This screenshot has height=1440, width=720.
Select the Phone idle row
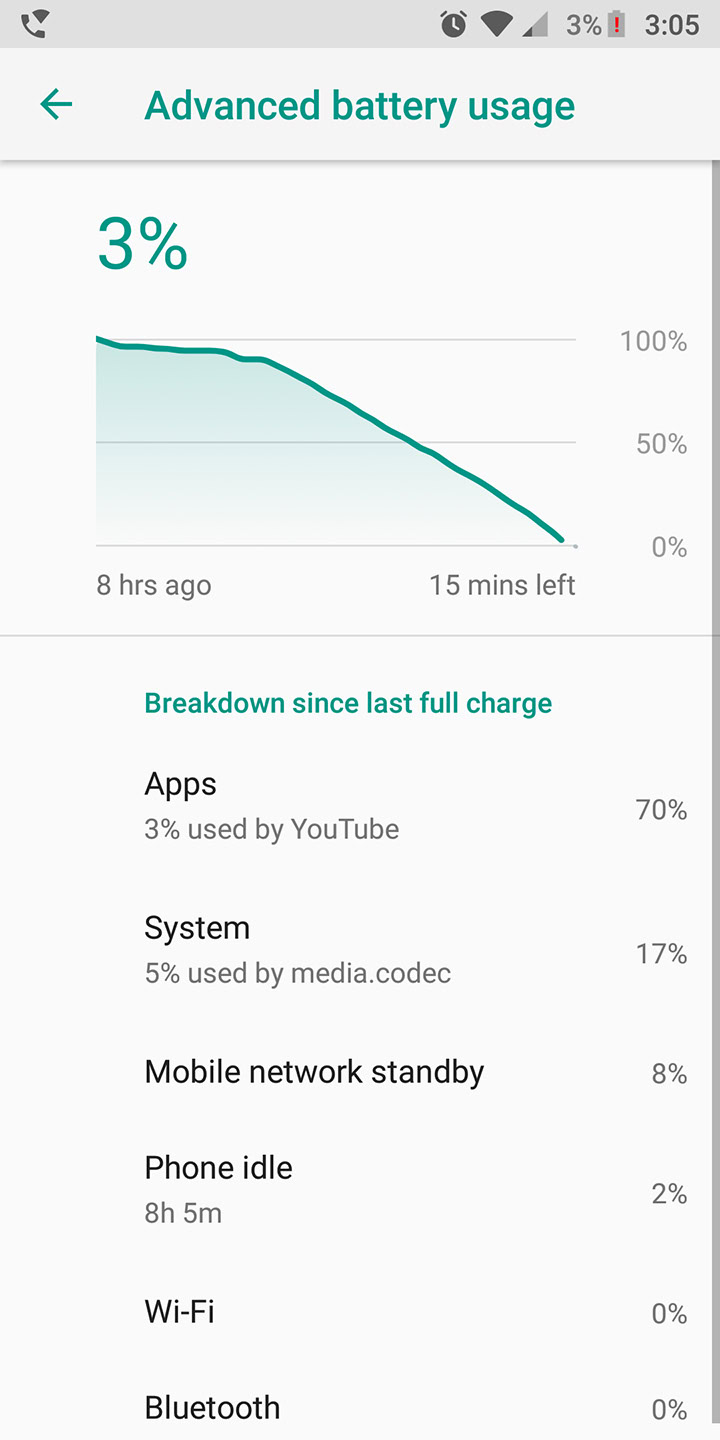pyautogui.click(x=360, y=1190)
